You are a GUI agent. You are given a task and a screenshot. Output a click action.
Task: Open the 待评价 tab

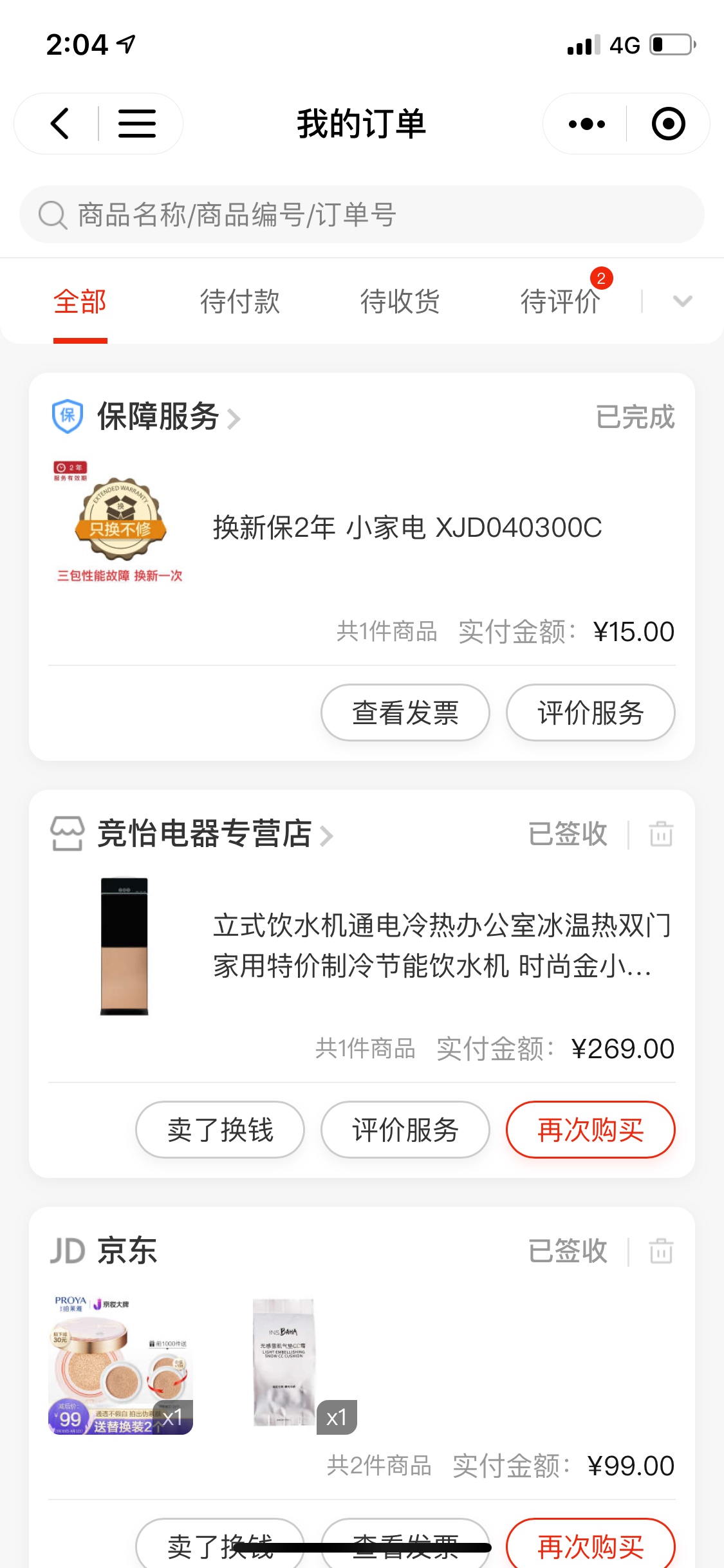pyautogui.click(x=560, y=301)
